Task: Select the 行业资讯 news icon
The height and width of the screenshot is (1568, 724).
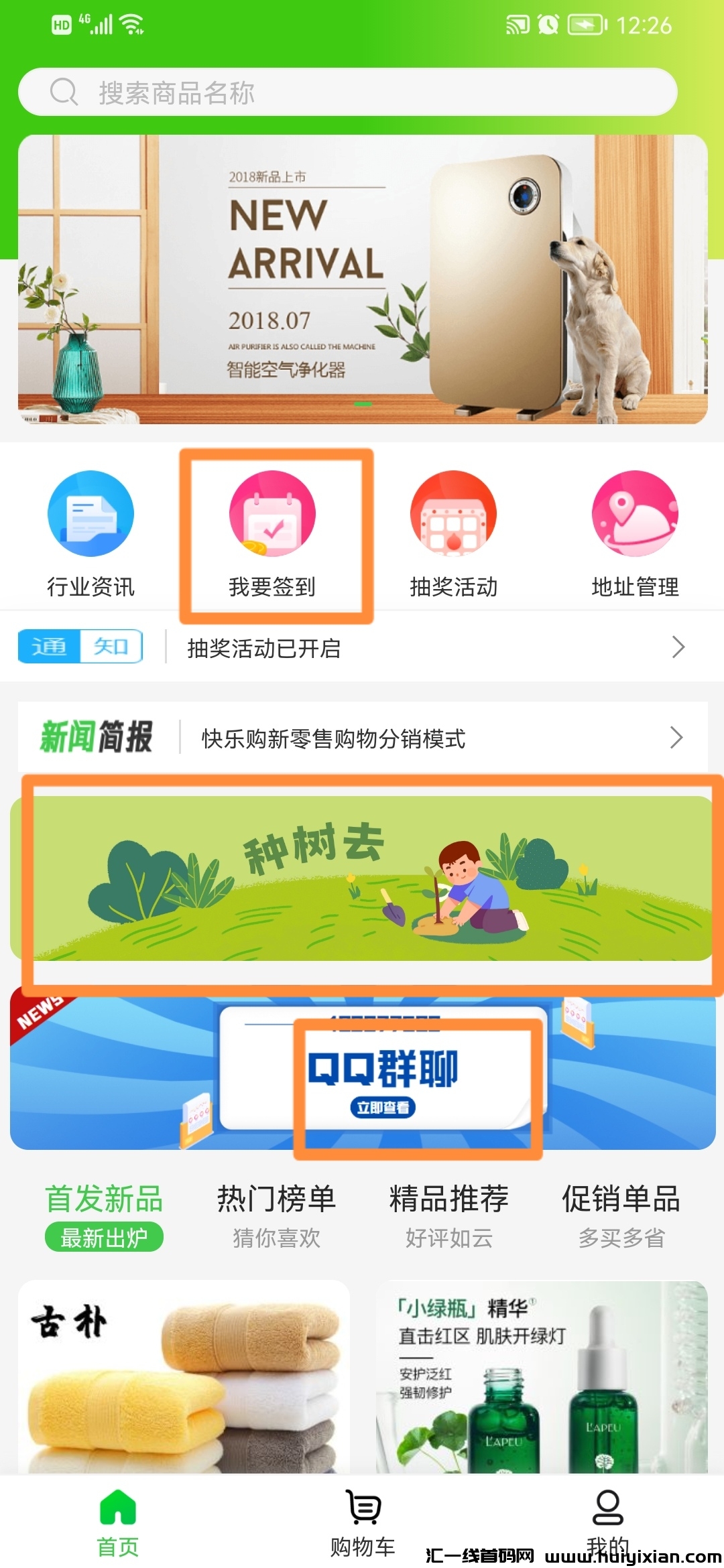Action: [90, 513]
